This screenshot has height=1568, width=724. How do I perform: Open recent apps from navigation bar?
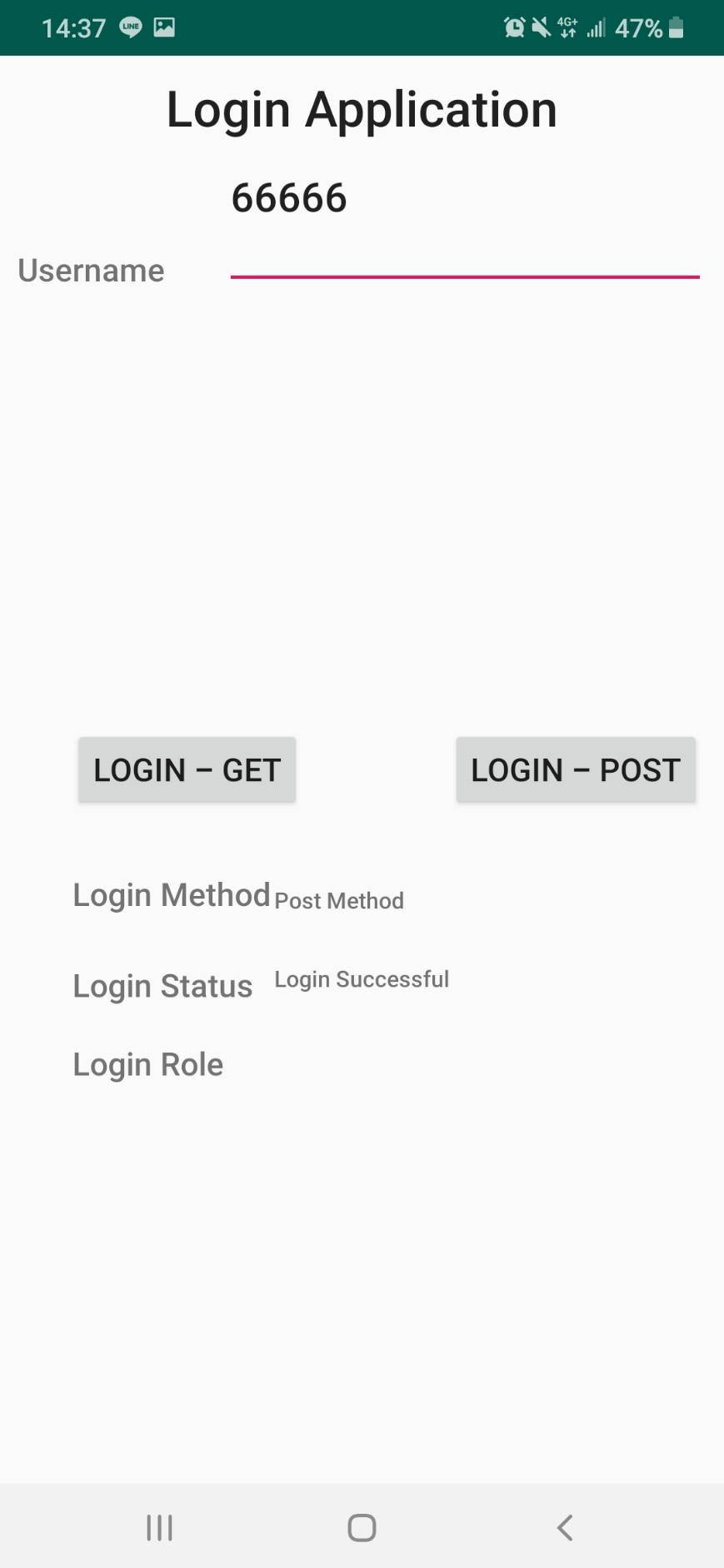coord(159,1527)
